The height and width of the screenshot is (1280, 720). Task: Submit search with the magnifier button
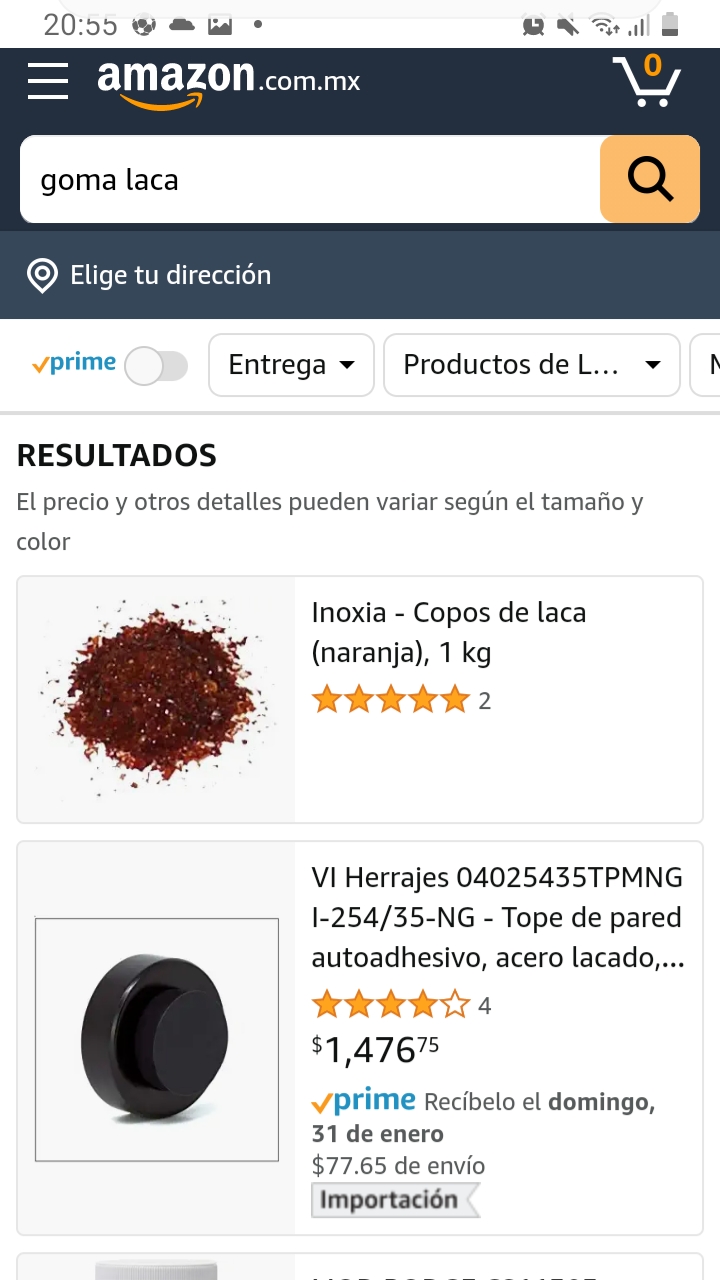[650, 180]
